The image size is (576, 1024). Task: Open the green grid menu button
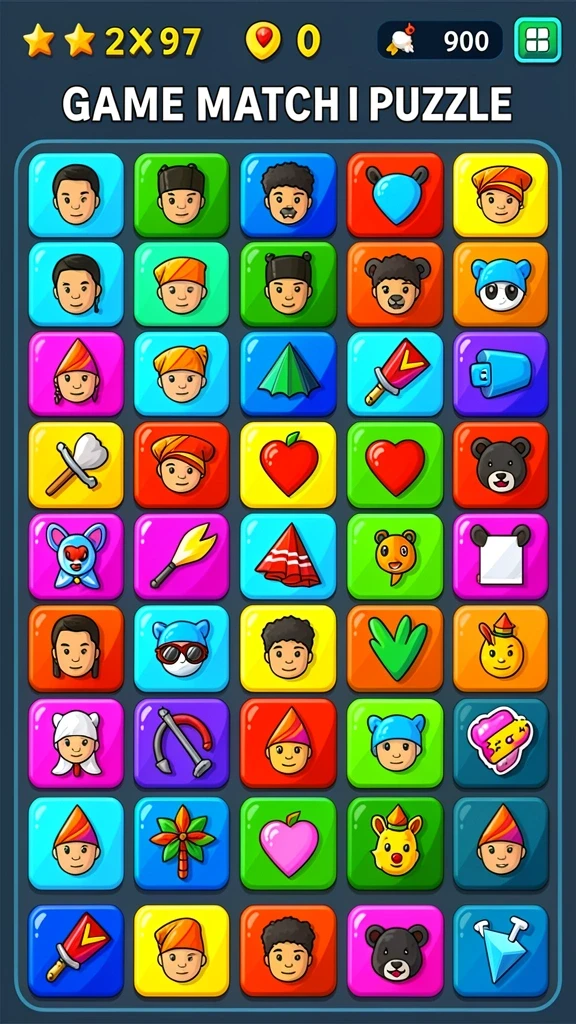pos(537,40)
